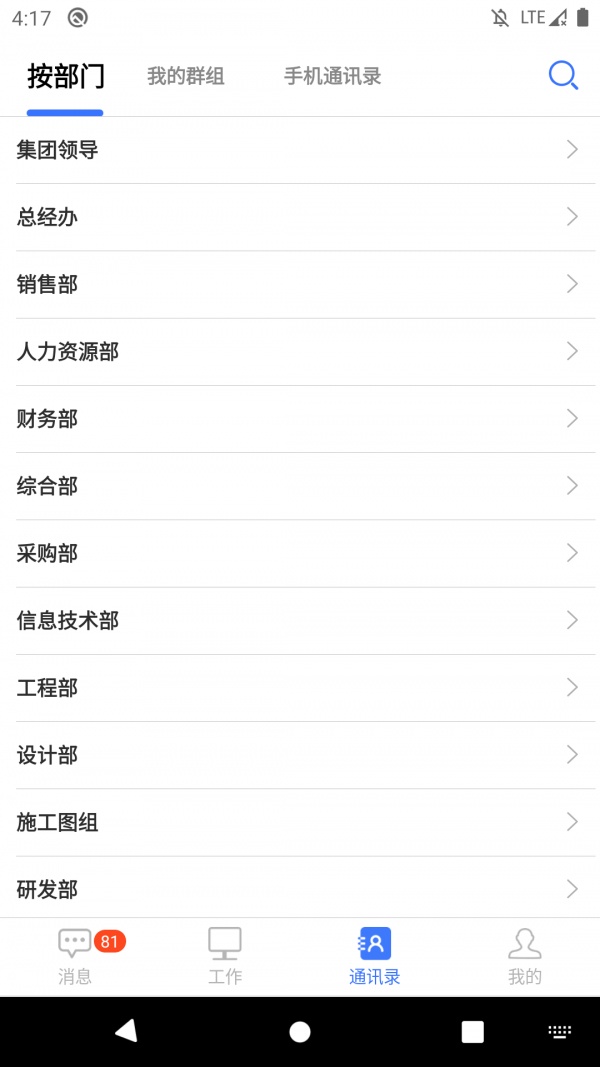Select the 按部门 tab
Image resolution: width=600 pixels, height=1067 pixels.
click(66, 76)
